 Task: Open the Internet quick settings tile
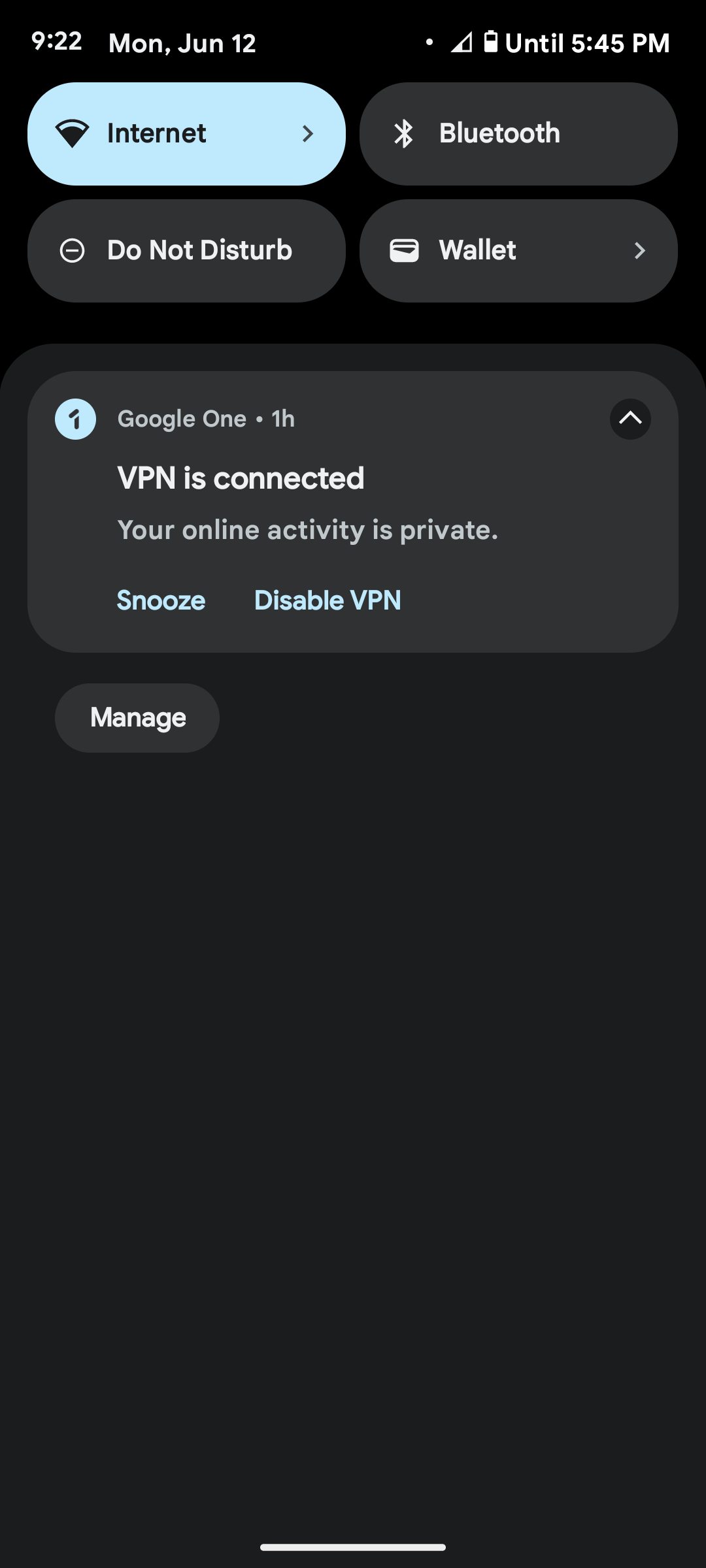(186, 134)
